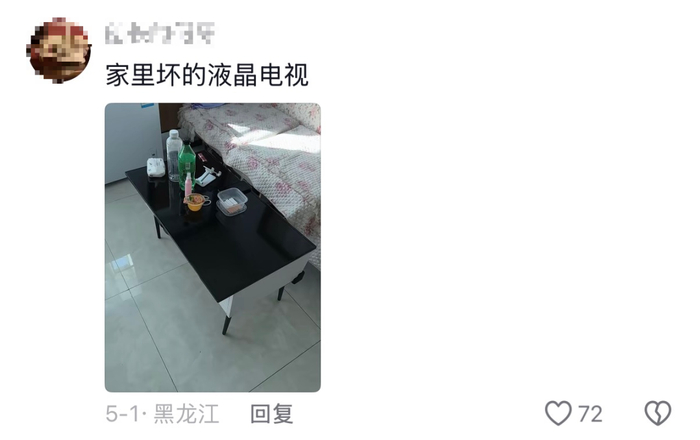The image size is (700, 440).
Task: Tap 回复 to reply to this comment
Action: pyautogui.click(x=271, y=414)
